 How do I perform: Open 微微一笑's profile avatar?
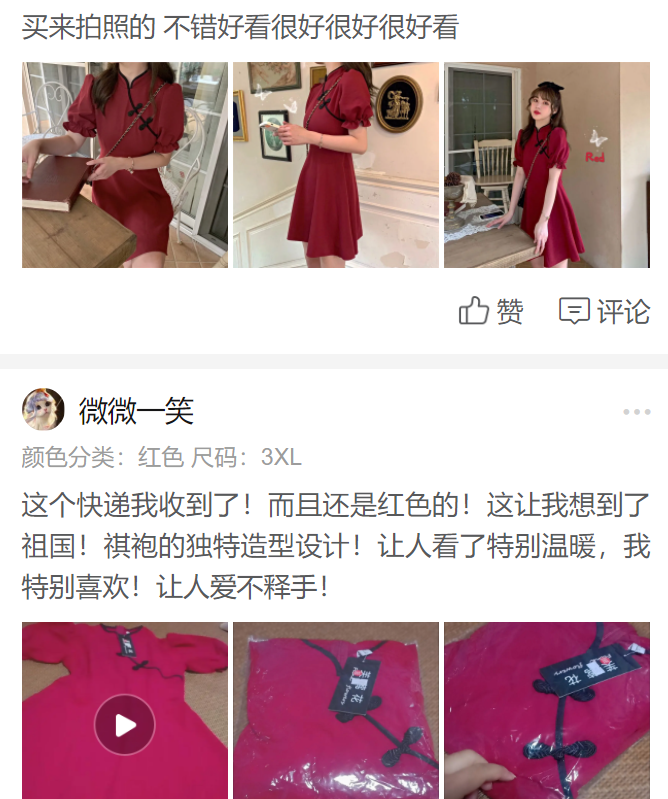click(43, 410)
